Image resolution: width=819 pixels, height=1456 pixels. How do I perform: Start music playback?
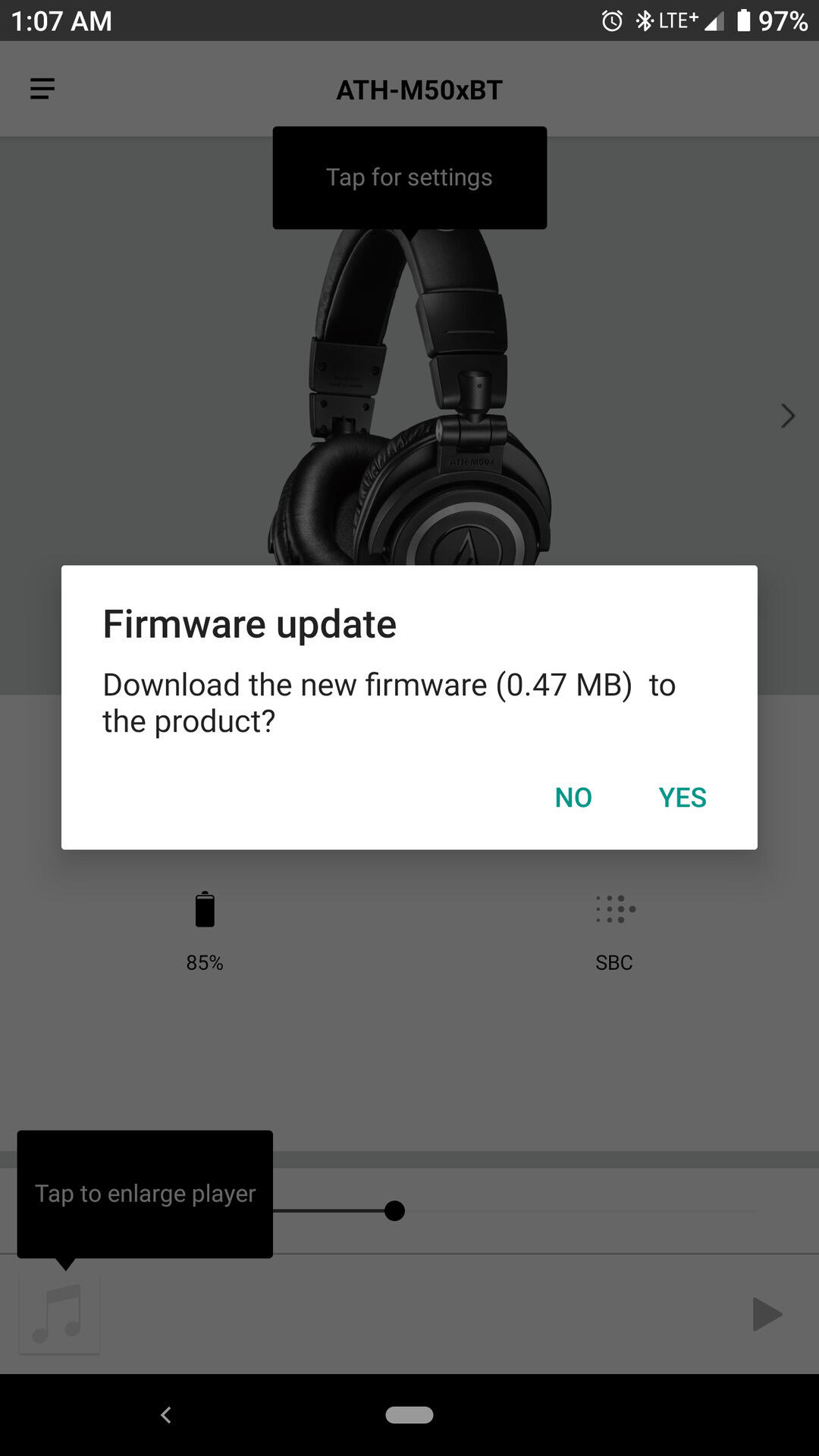tap(766, 1314)
